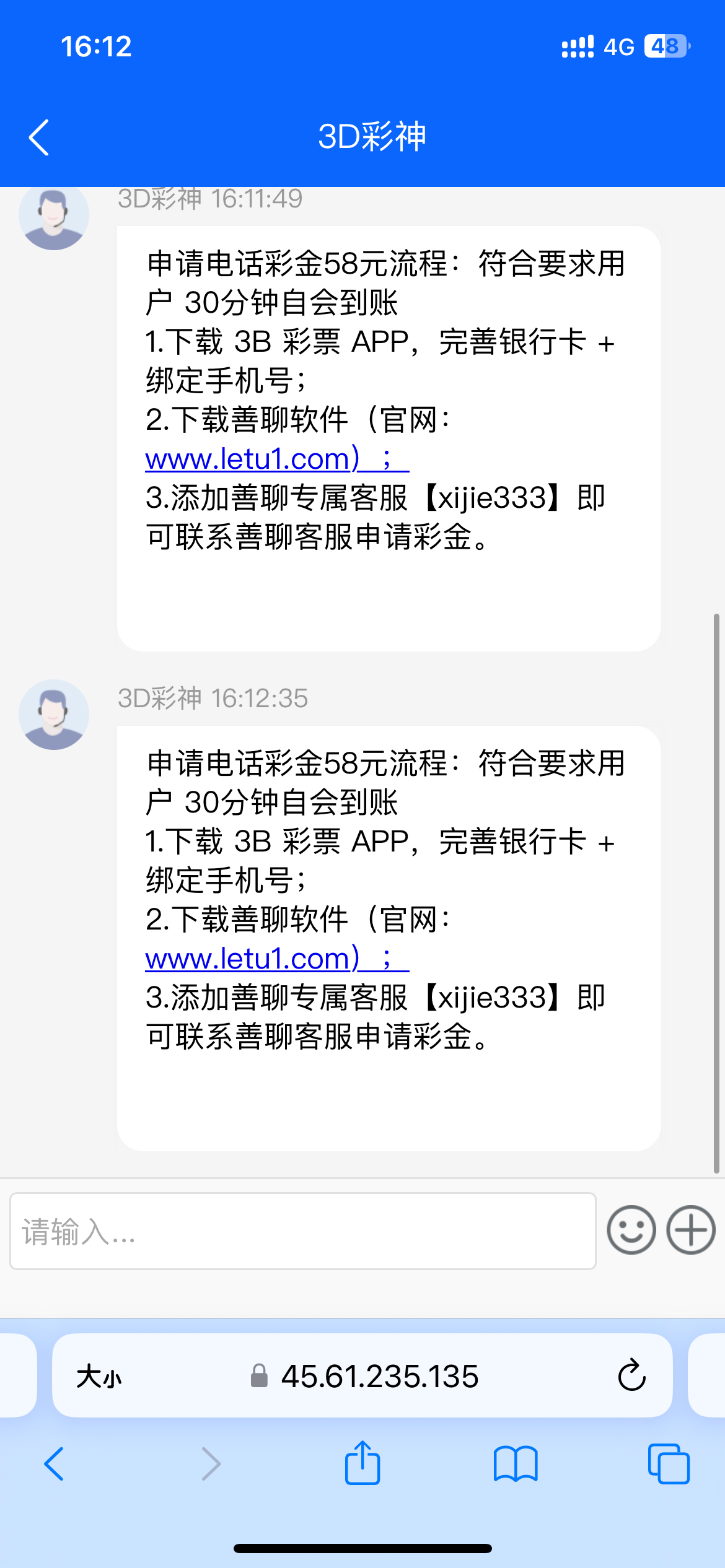Open the plus attachment menu

click(690, 1230)
